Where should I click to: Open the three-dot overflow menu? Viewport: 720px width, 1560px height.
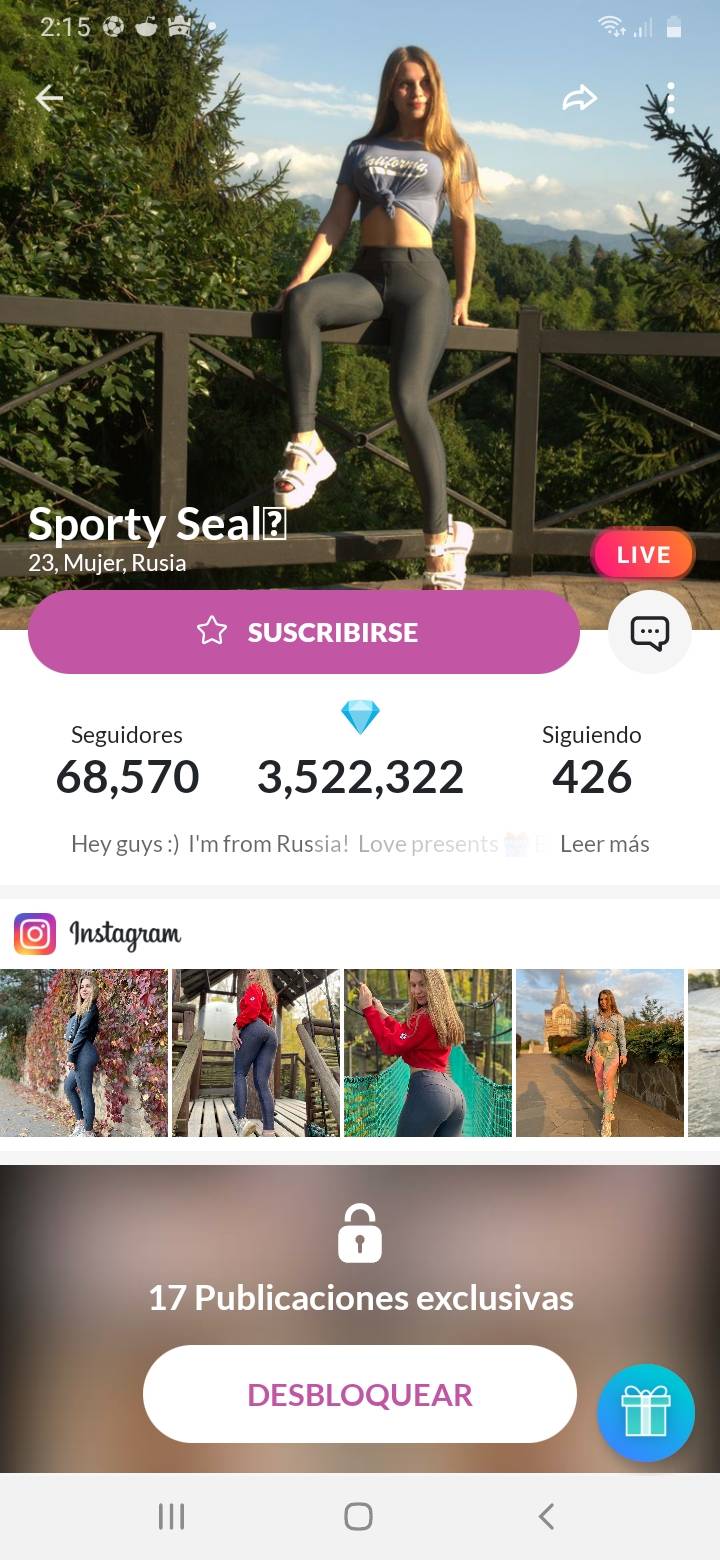[x=670, y=98]
